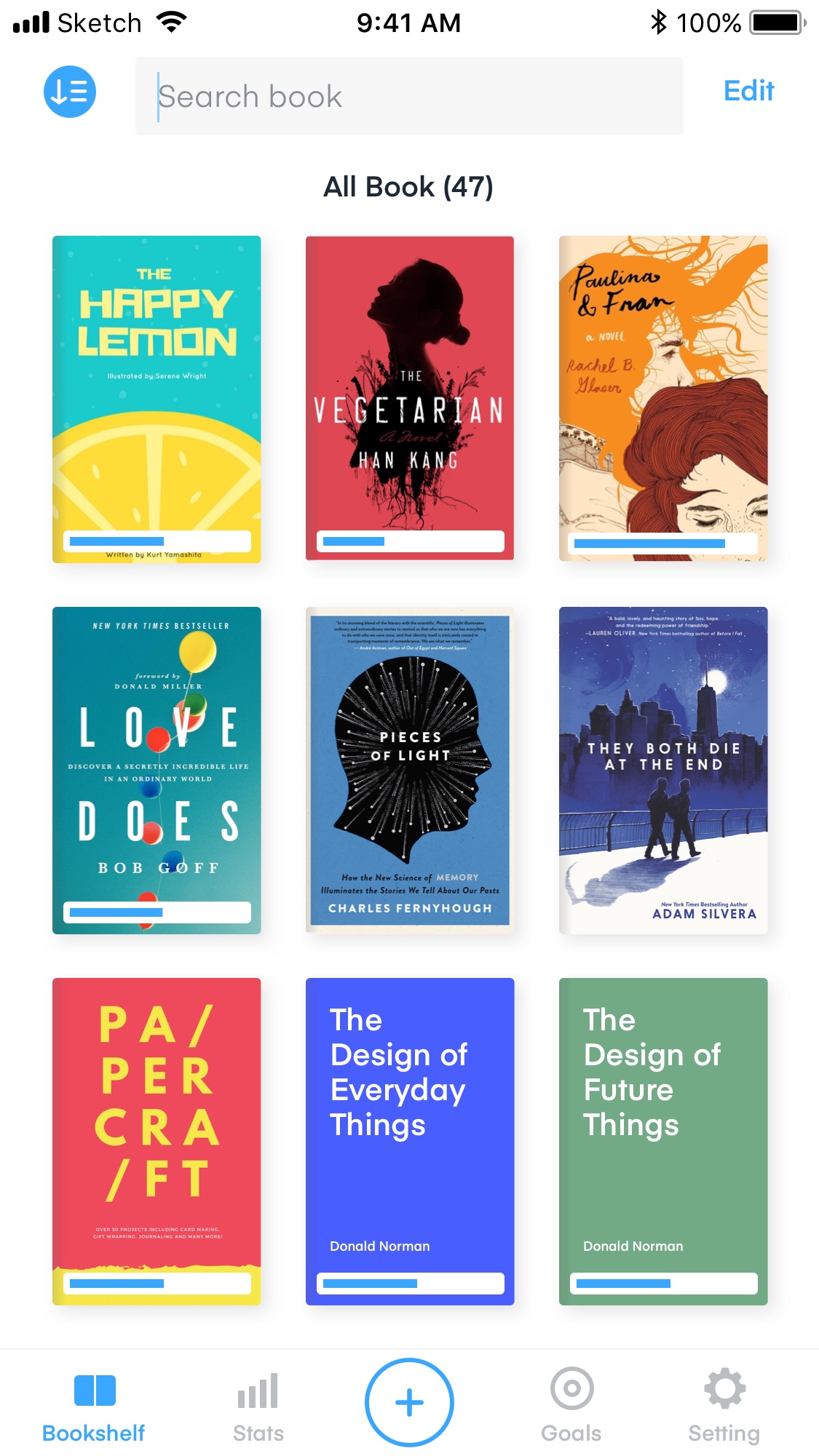
Task: Open Love Does by Bob Goff
Action: click(157, 770)
